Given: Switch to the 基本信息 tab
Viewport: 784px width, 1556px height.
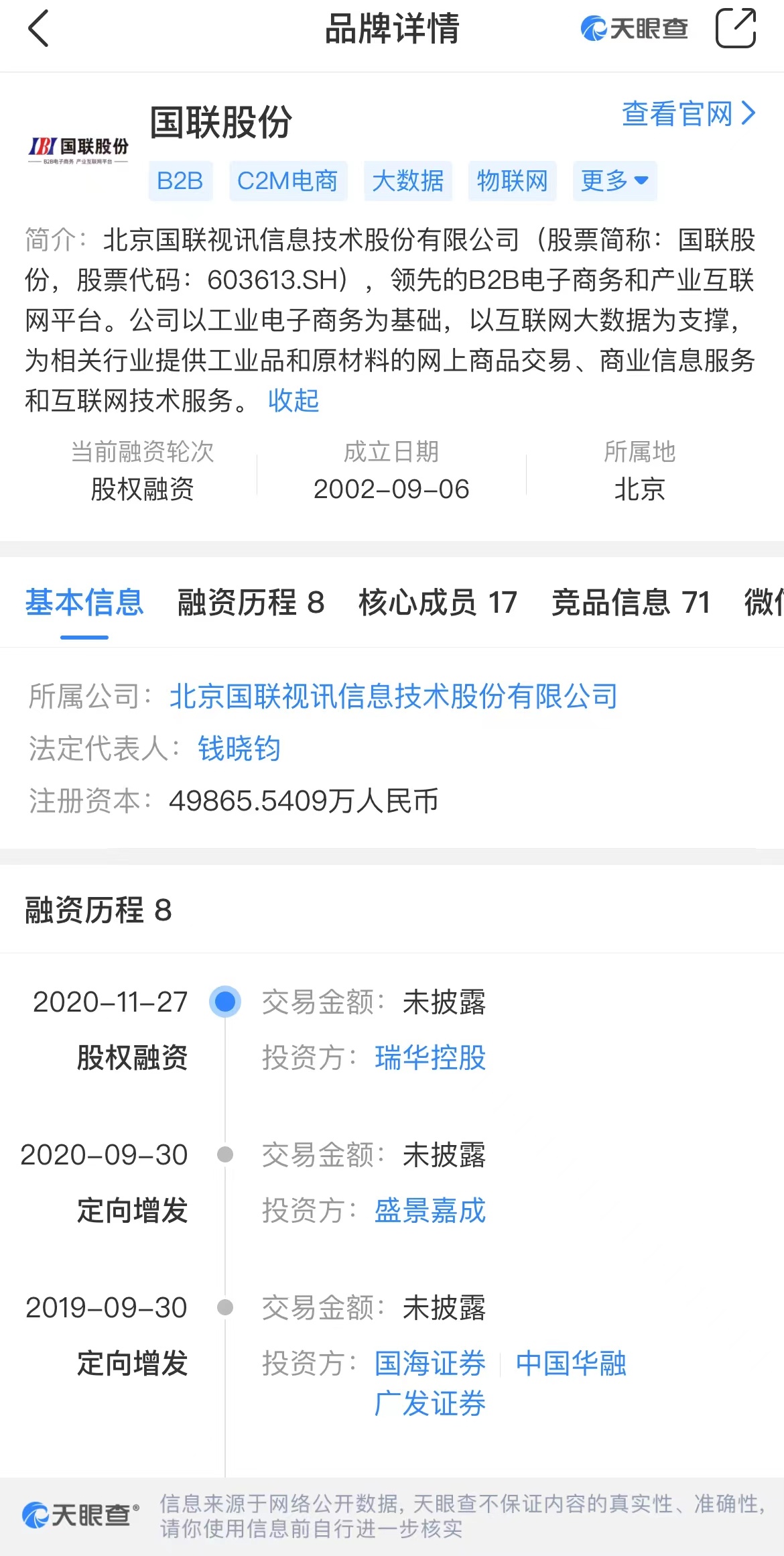Looking at the screenshot, I should tap(84, 602).
